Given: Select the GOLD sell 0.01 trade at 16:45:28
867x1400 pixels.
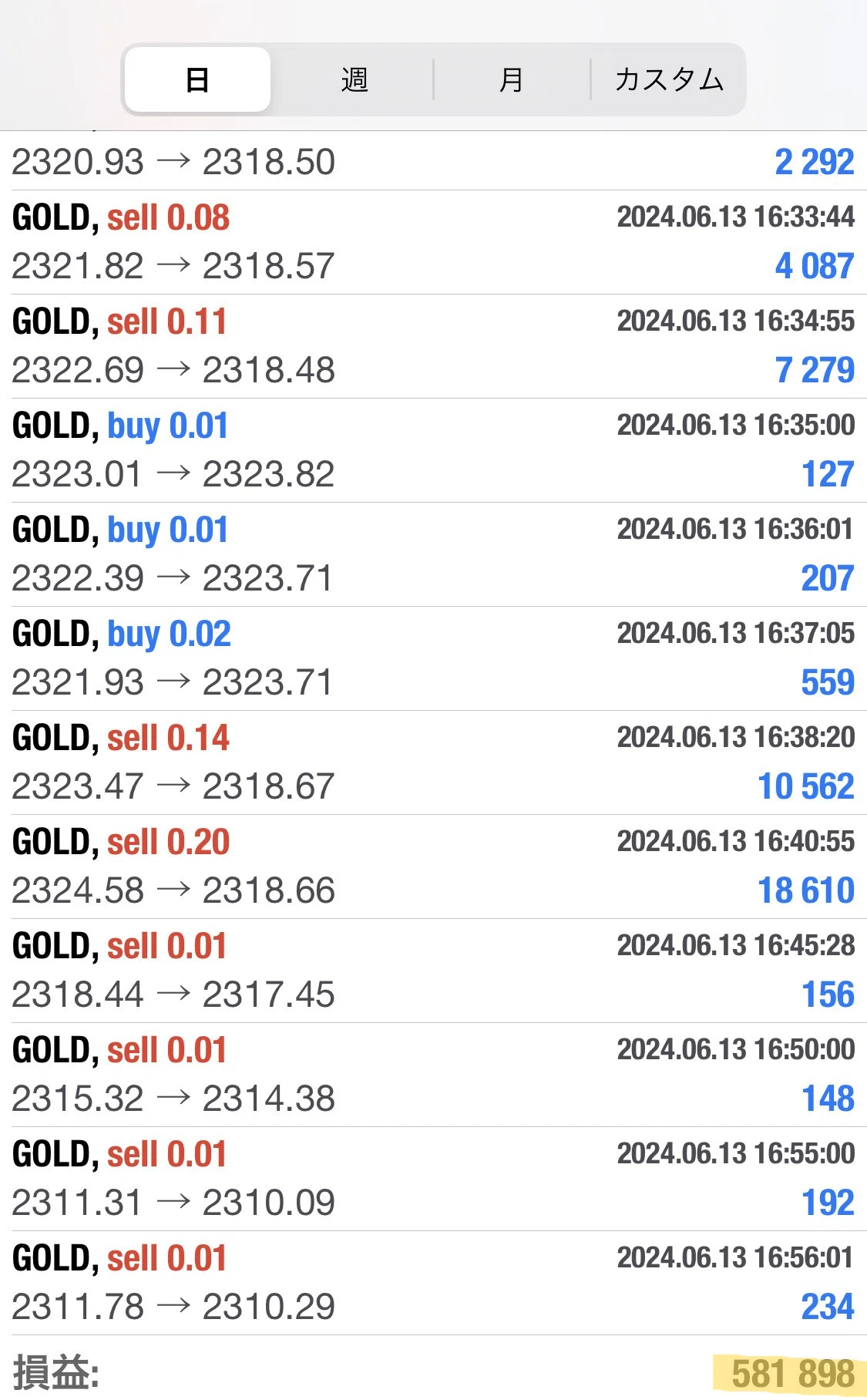Looking at the screenshot, I should tap(433, 971).
